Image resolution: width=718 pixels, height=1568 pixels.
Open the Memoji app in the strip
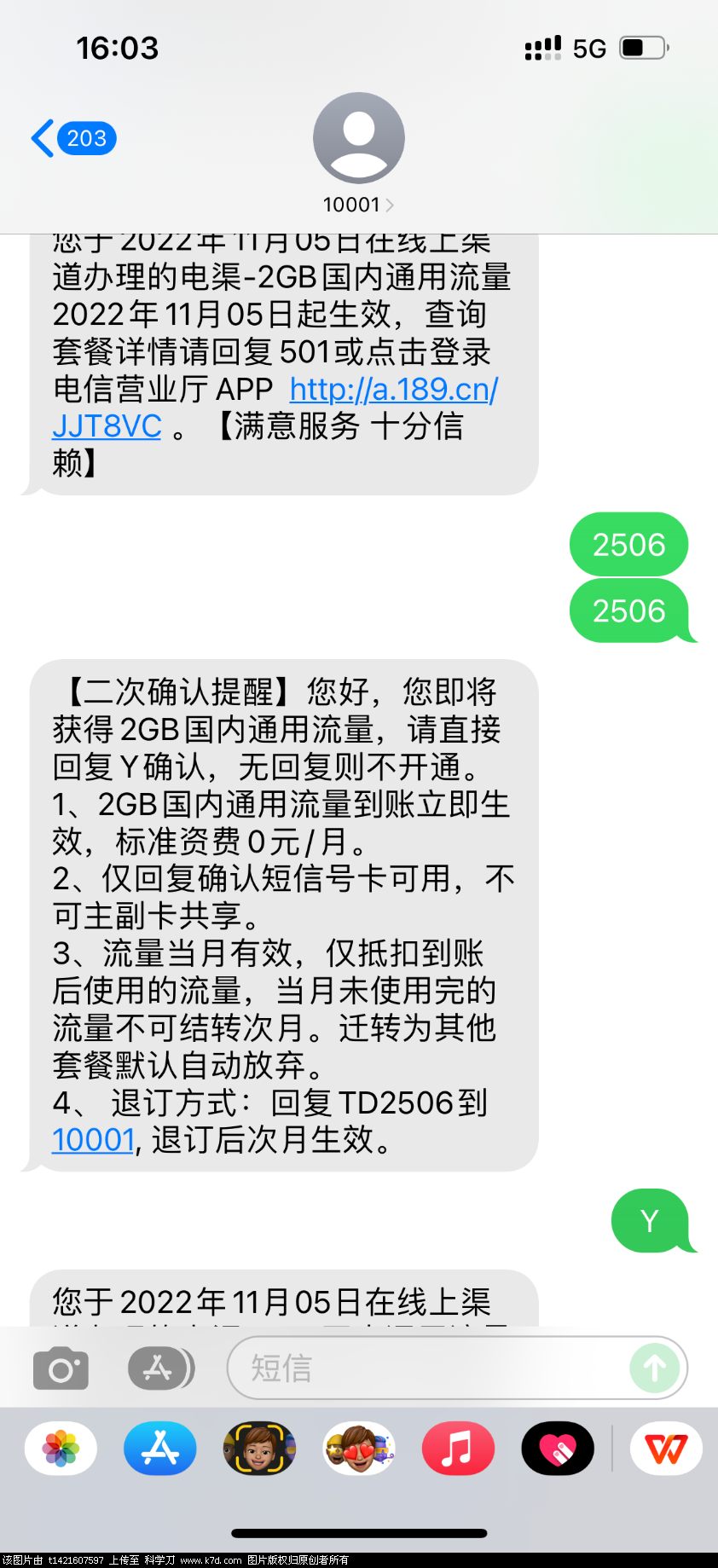coord(259,1448)
